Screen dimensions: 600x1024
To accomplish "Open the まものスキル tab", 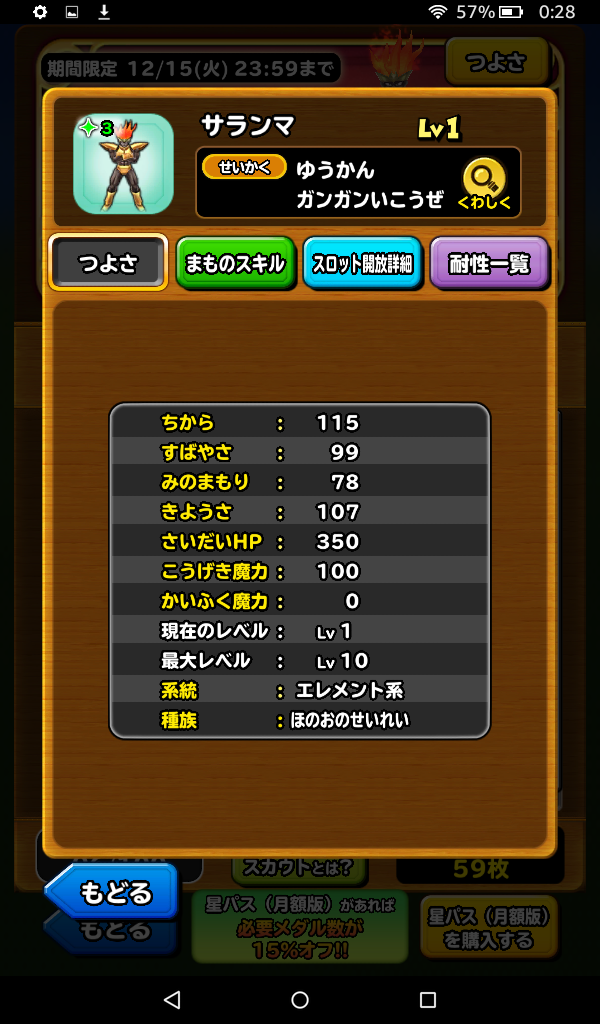I will 236,264.
